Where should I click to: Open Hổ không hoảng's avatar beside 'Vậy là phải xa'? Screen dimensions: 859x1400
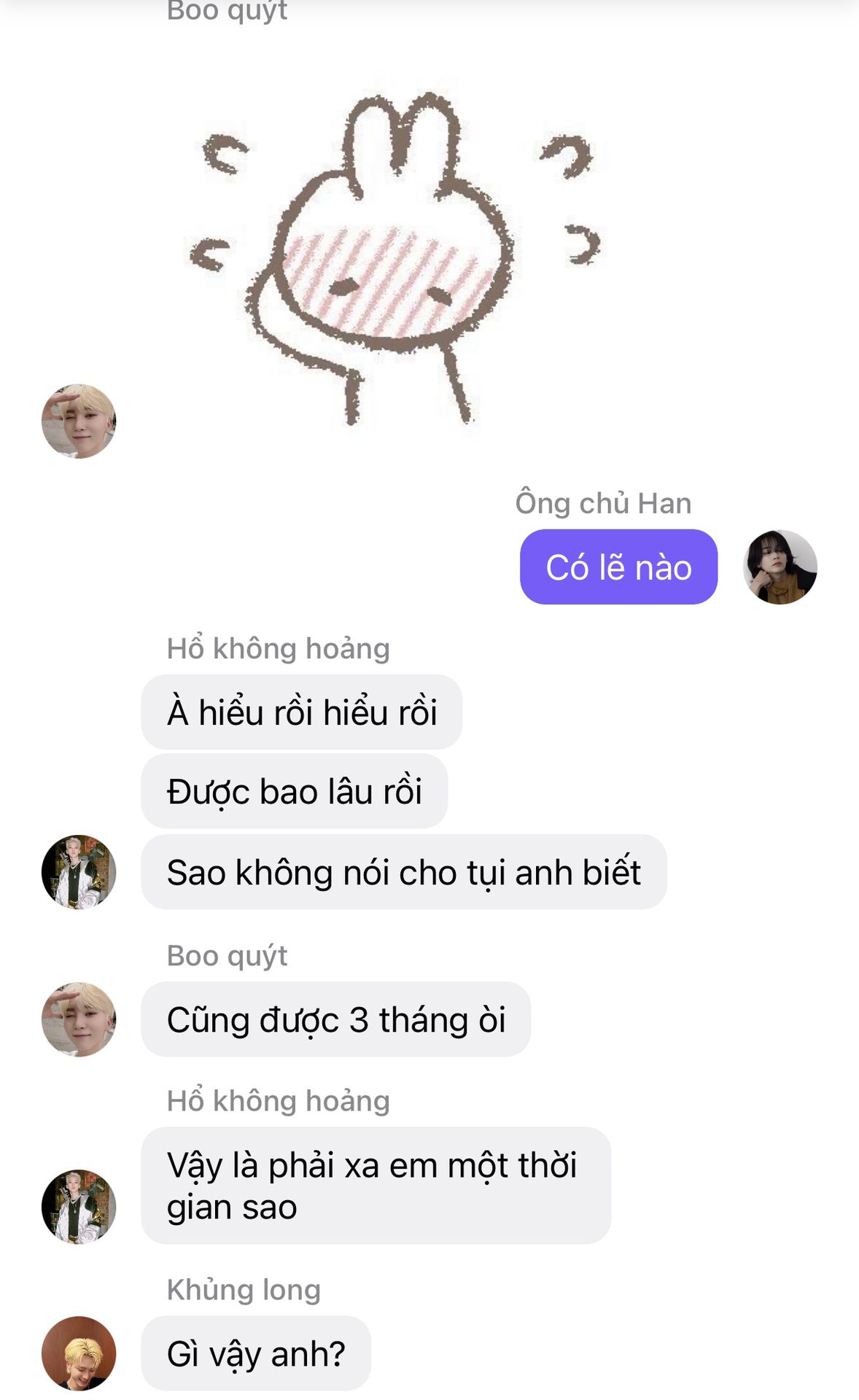coord(79,1206)
